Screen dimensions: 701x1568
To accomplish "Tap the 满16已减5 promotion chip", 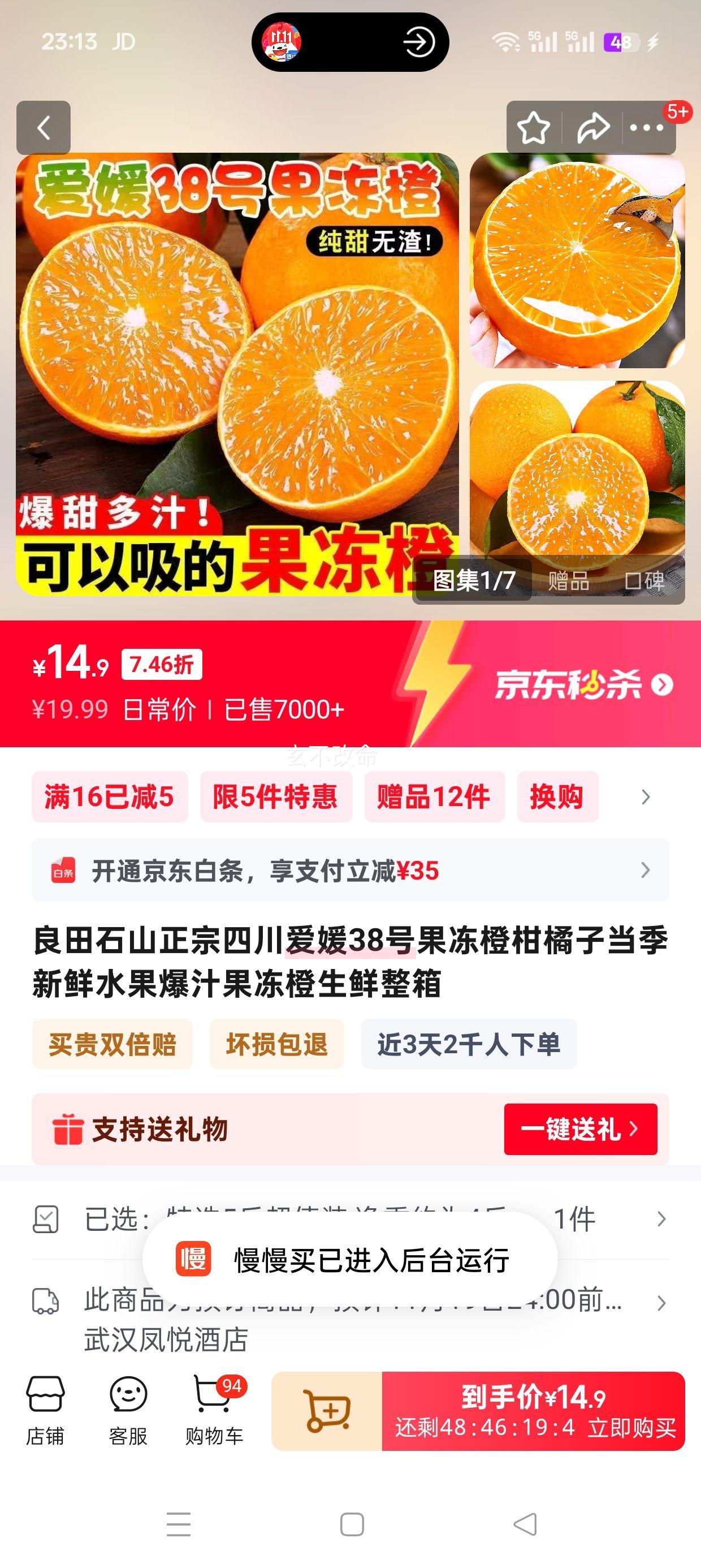I will pyautogui.click(x=110, y=797).
